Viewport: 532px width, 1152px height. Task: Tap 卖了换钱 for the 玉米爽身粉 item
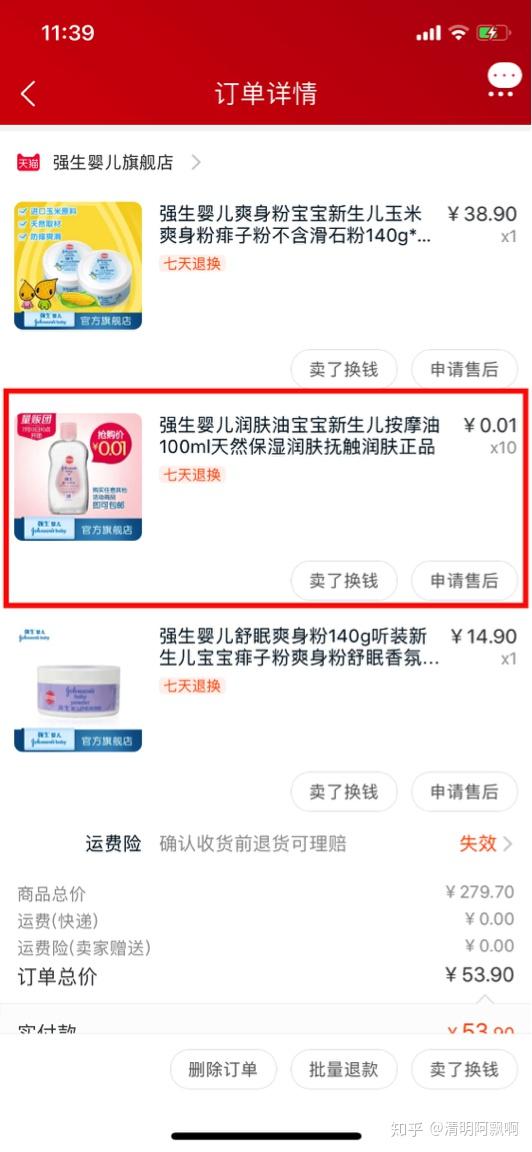coord(343,369)
